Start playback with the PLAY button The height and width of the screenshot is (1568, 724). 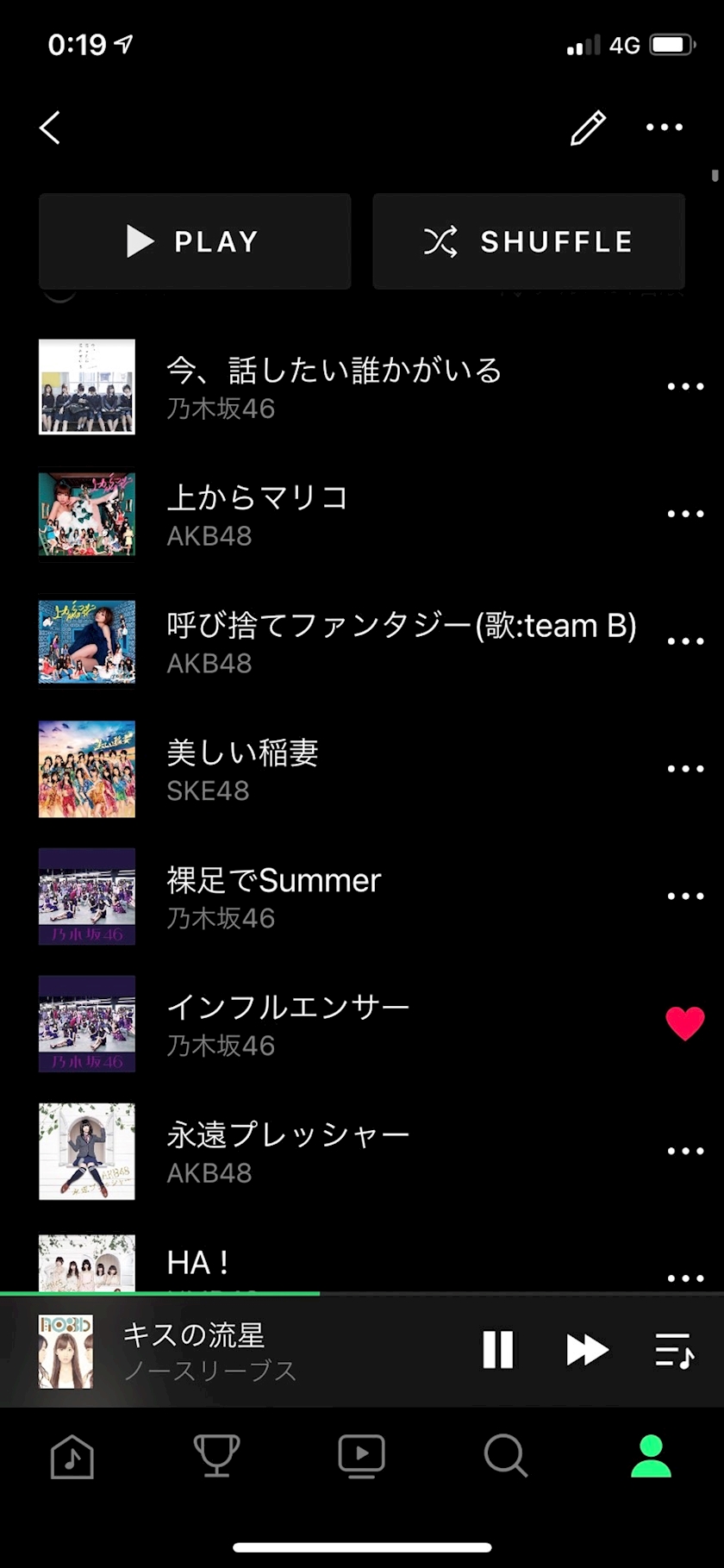click(195, 241)
